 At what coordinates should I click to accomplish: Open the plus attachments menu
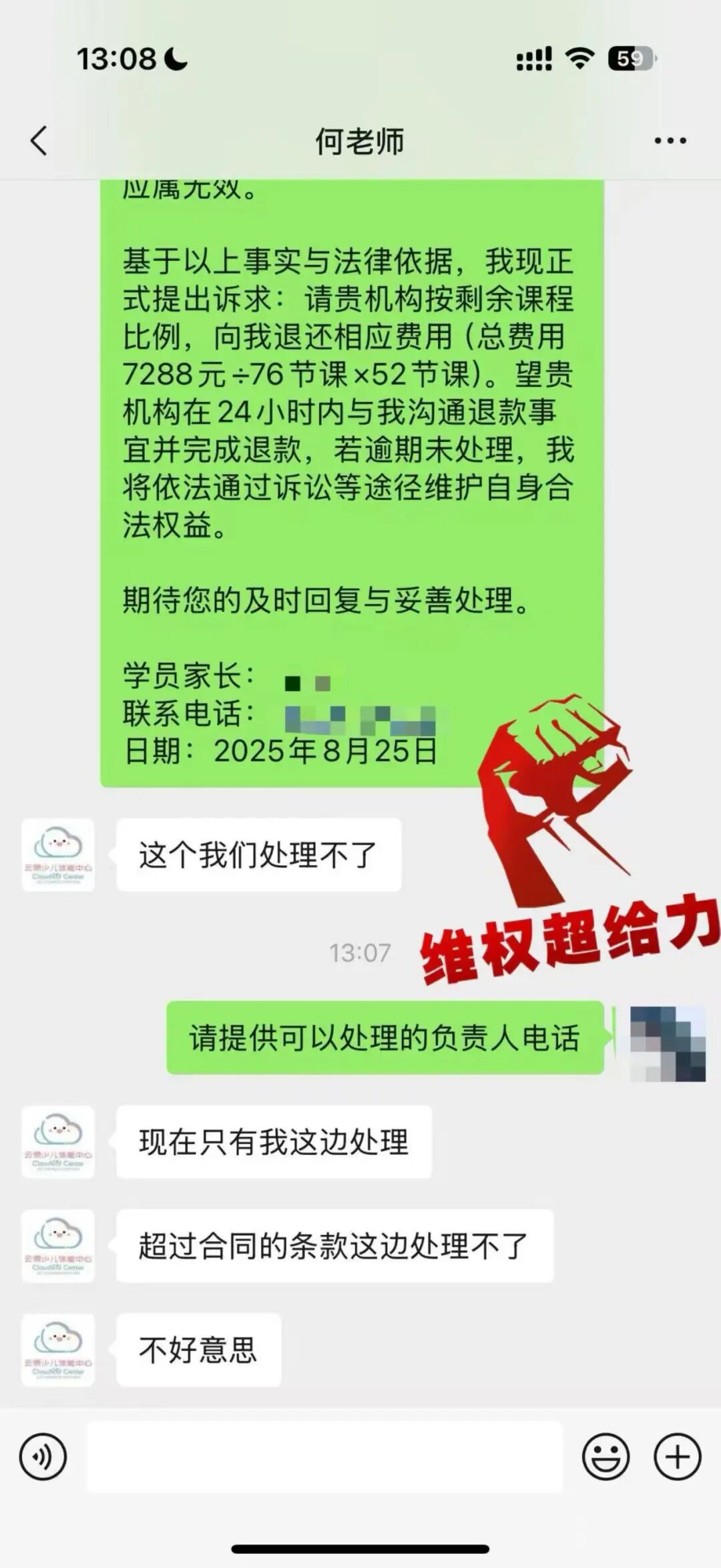tap(677, 1456)
